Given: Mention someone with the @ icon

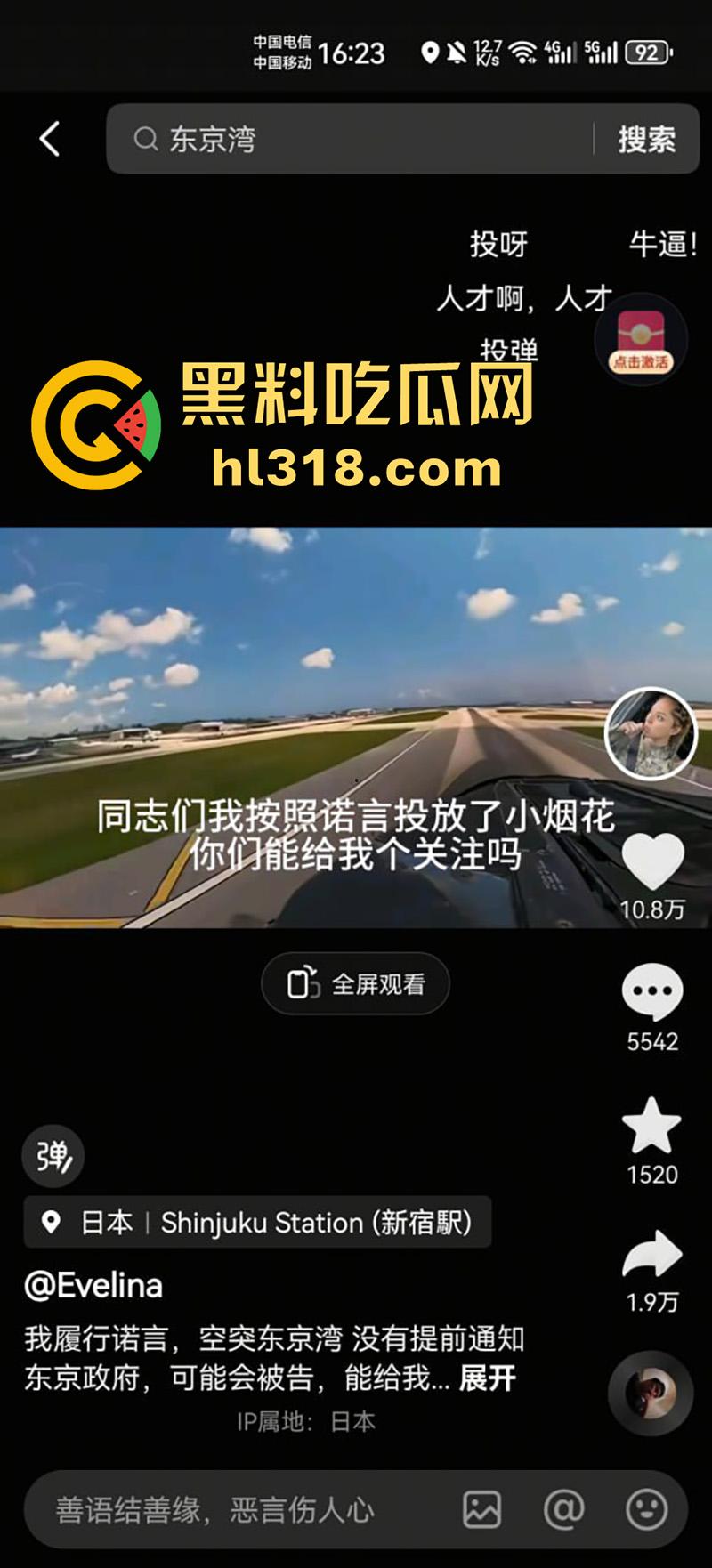Looking at the screenshot, I should (563, 1509).
